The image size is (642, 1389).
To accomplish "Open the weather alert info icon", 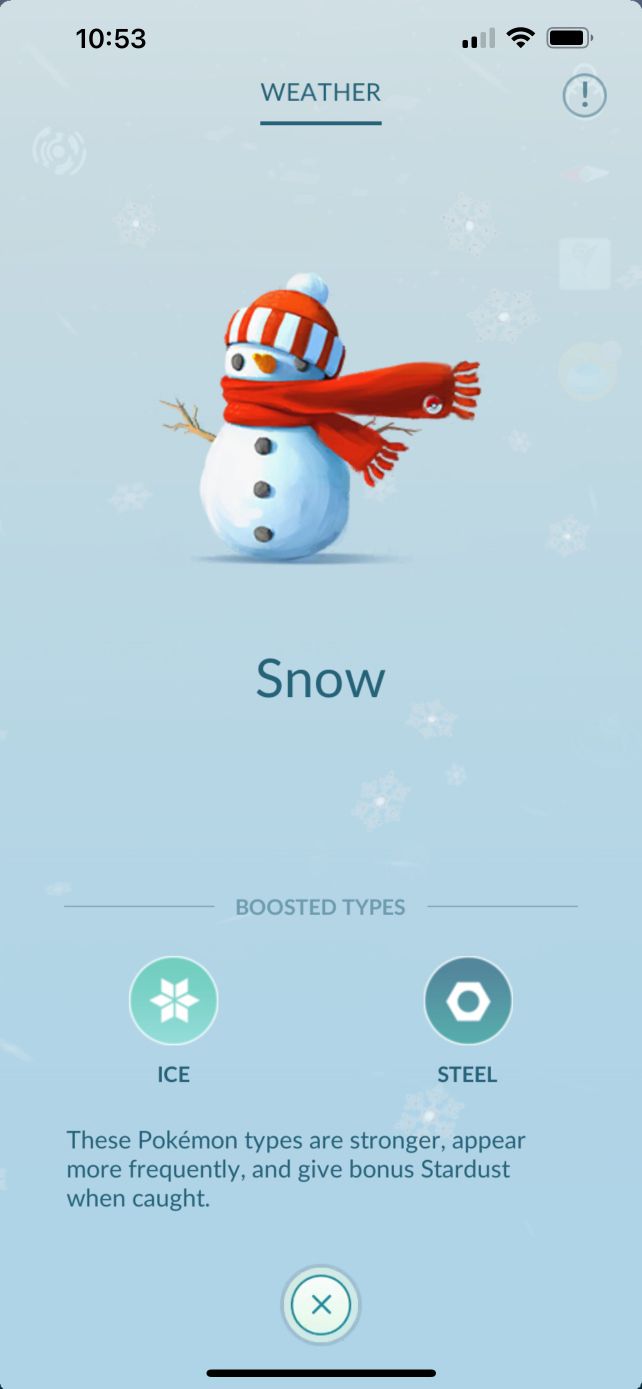I will click(x=584, y=96).
